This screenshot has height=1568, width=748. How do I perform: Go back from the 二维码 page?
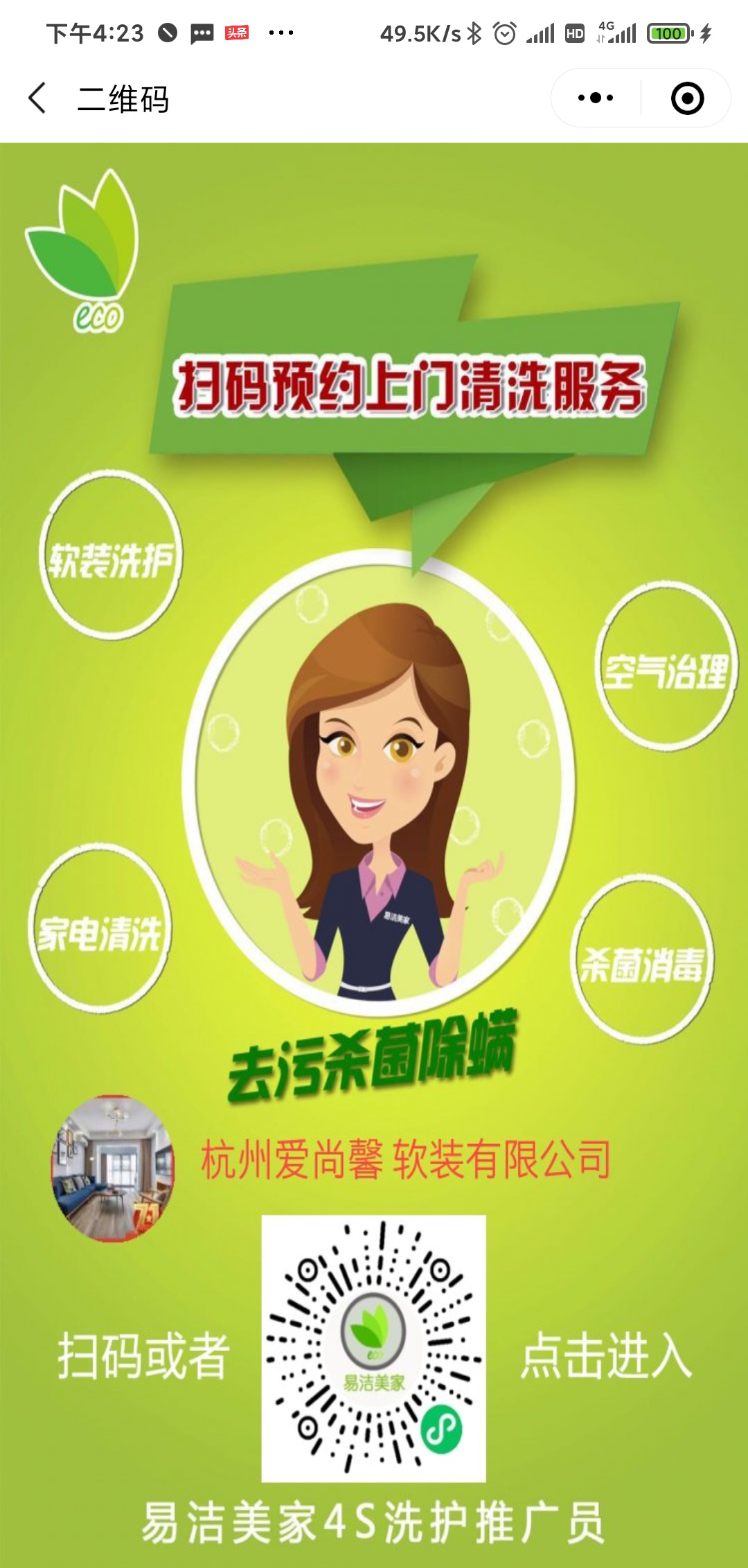click(38, 98)
